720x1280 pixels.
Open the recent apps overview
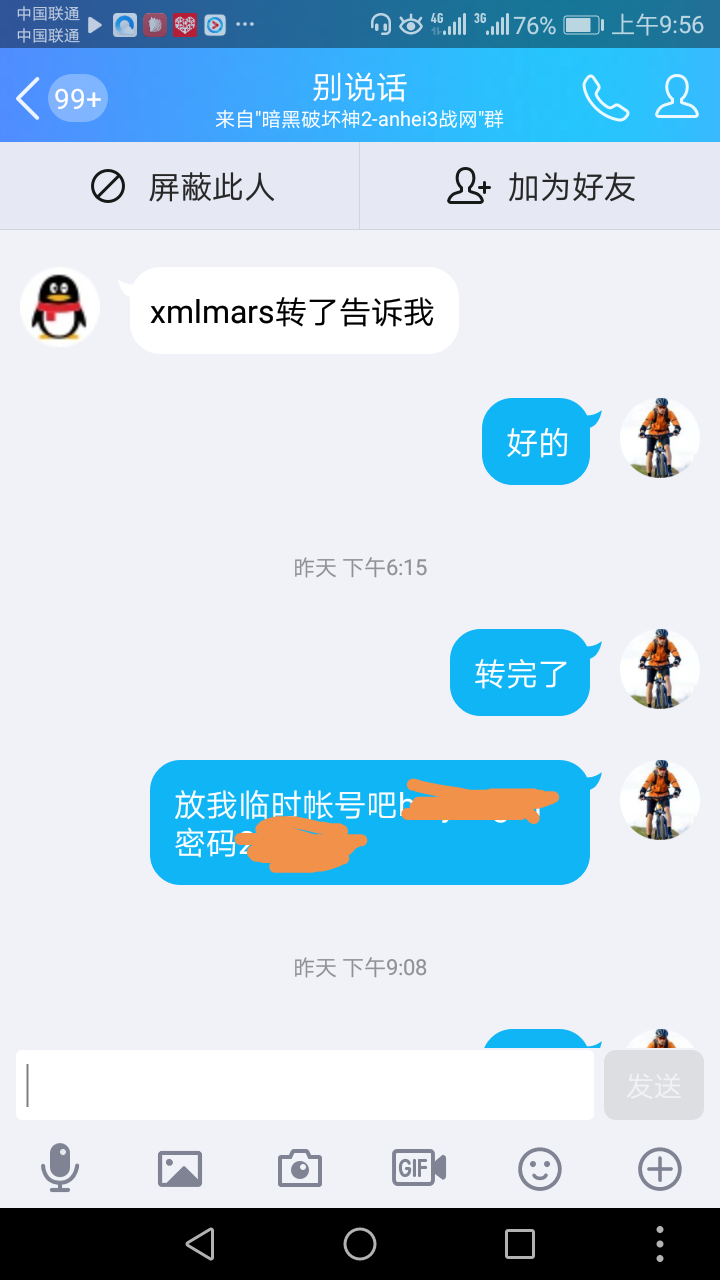pyautogui.click(x=520, y=1243)
